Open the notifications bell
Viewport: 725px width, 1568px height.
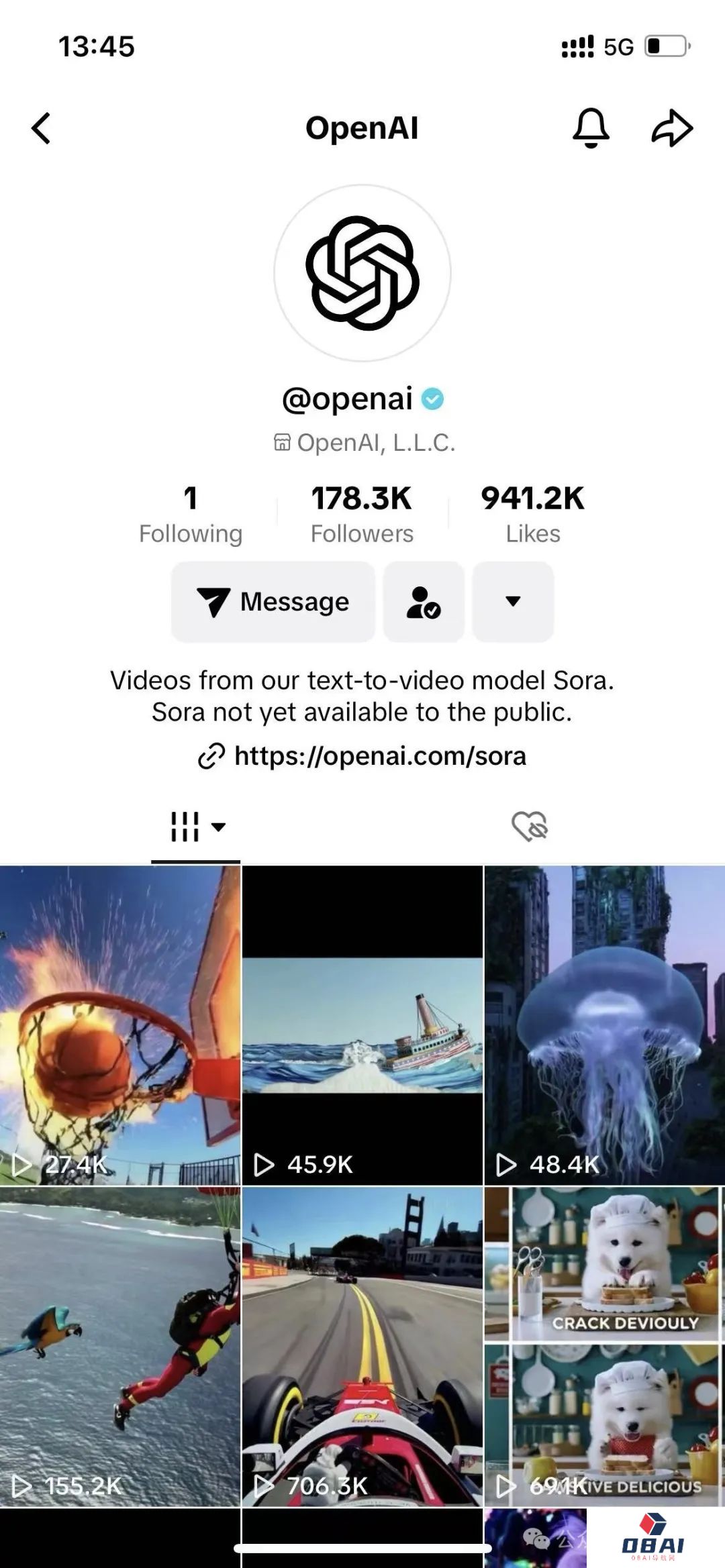pos(591,127)
